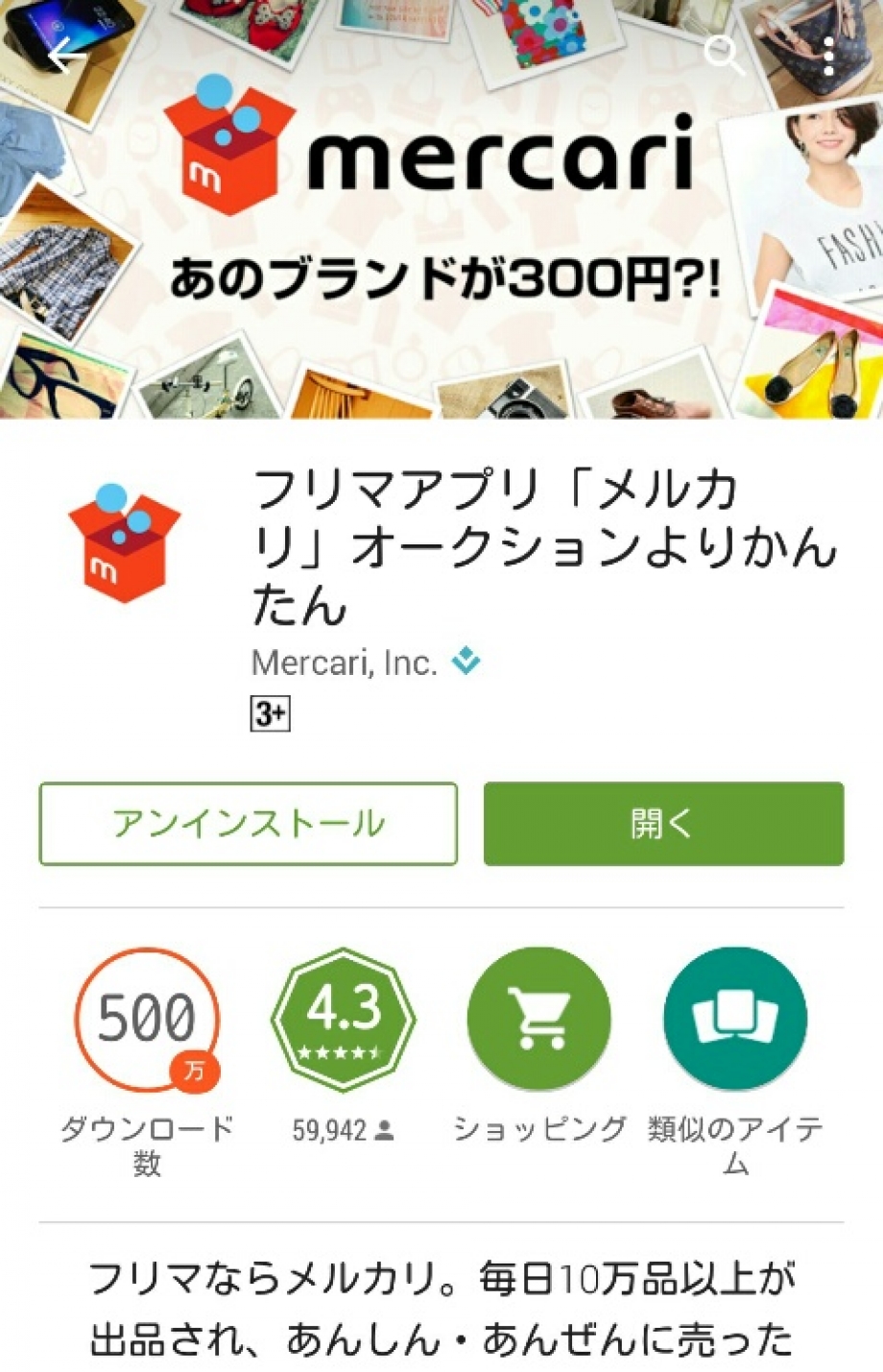This screenshot has width=883, height=1372.
Task: View the 4.3 rating badge reviews
Action: pos(344,1020)
